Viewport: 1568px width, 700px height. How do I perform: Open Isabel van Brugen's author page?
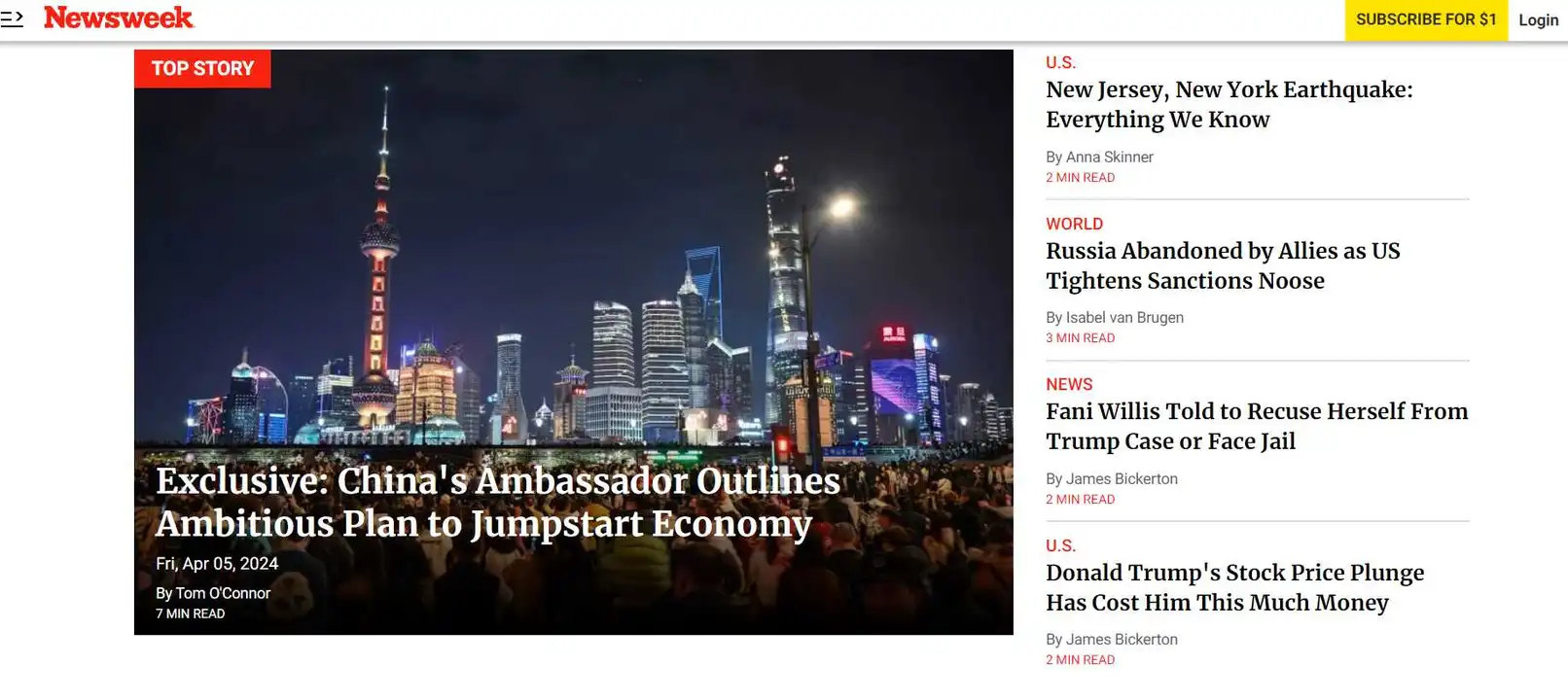pyautogui.click(x=1123, y=318)
